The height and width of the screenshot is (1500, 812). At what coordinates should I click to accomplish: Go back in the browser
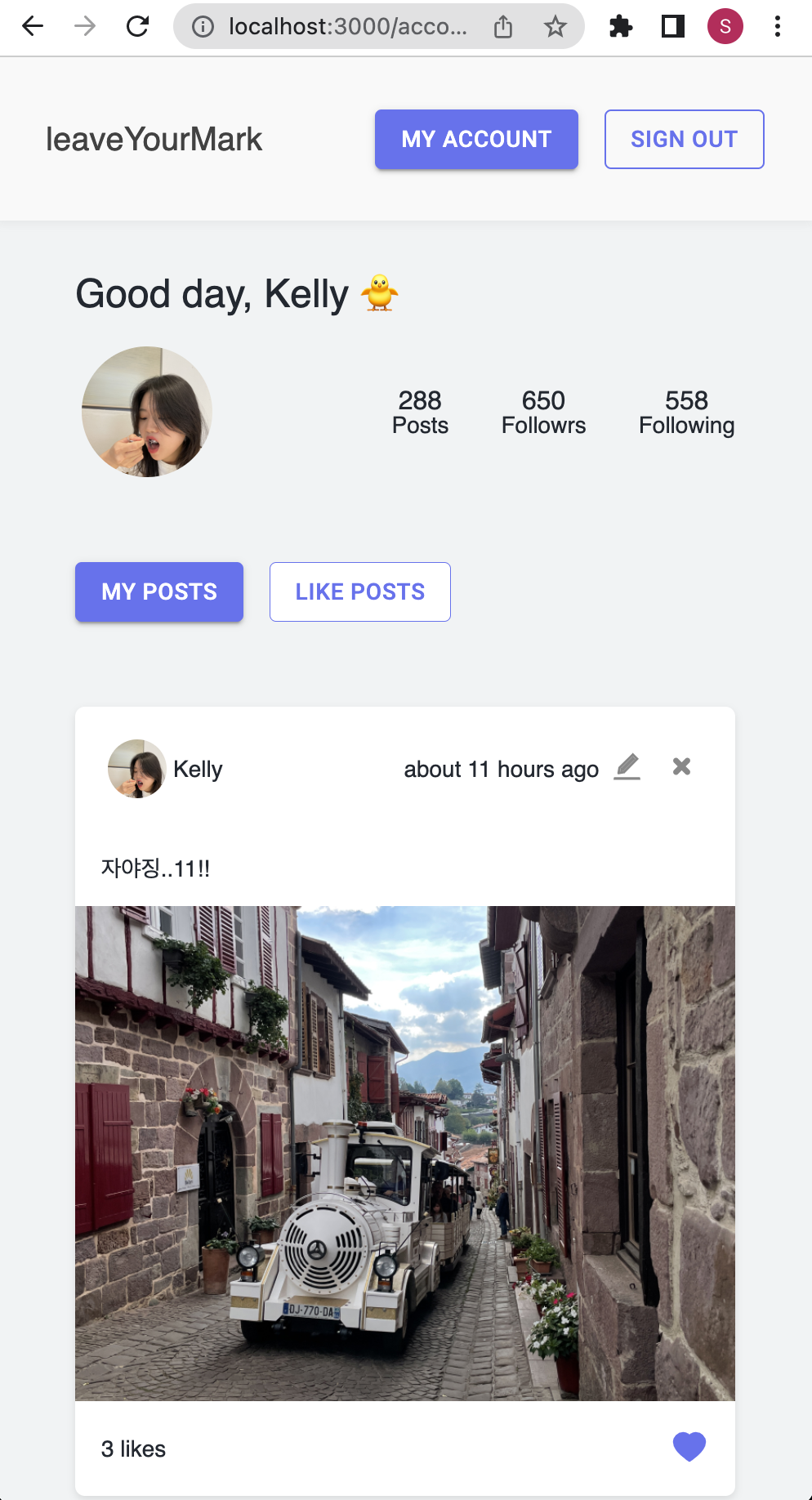coord(33,27)
